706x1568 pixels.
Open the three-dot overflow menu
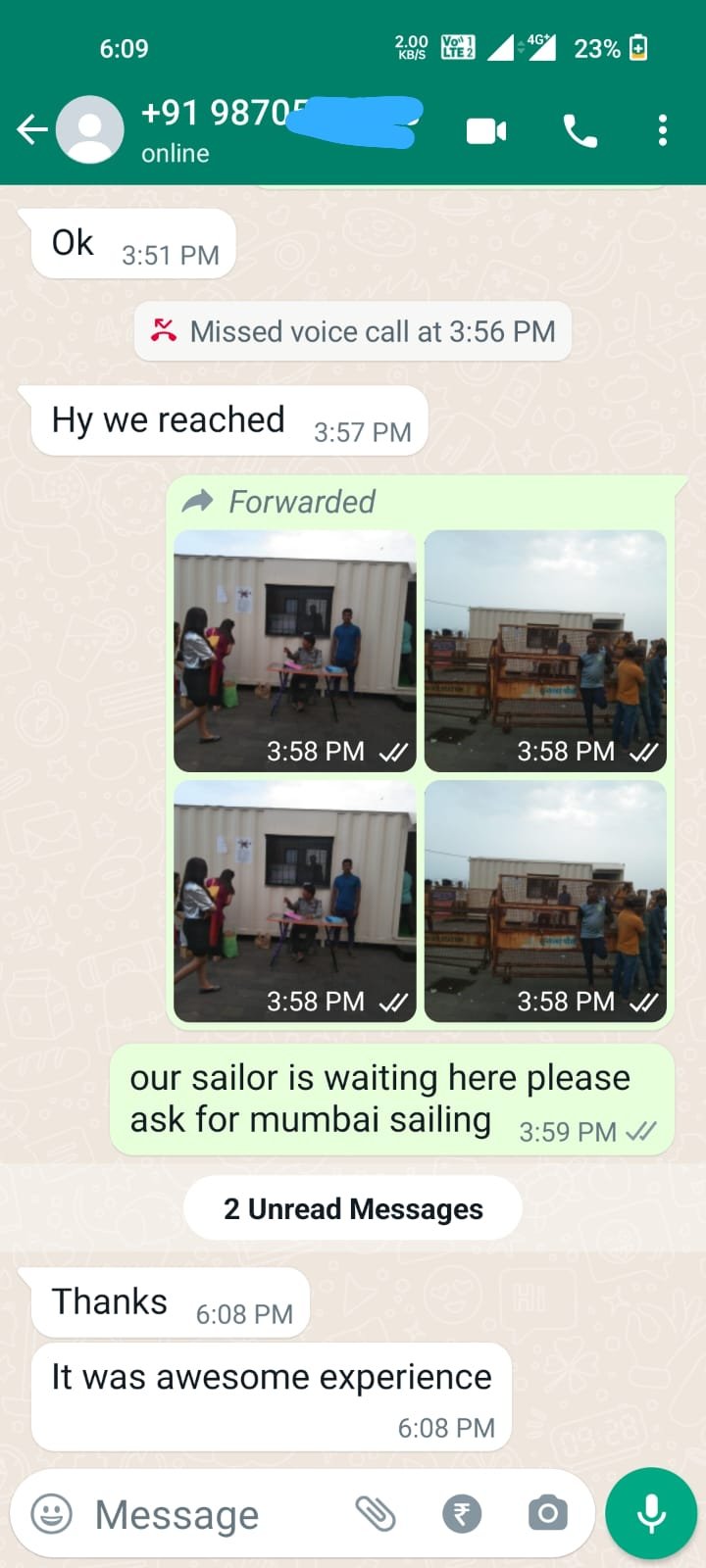point(663,130)
